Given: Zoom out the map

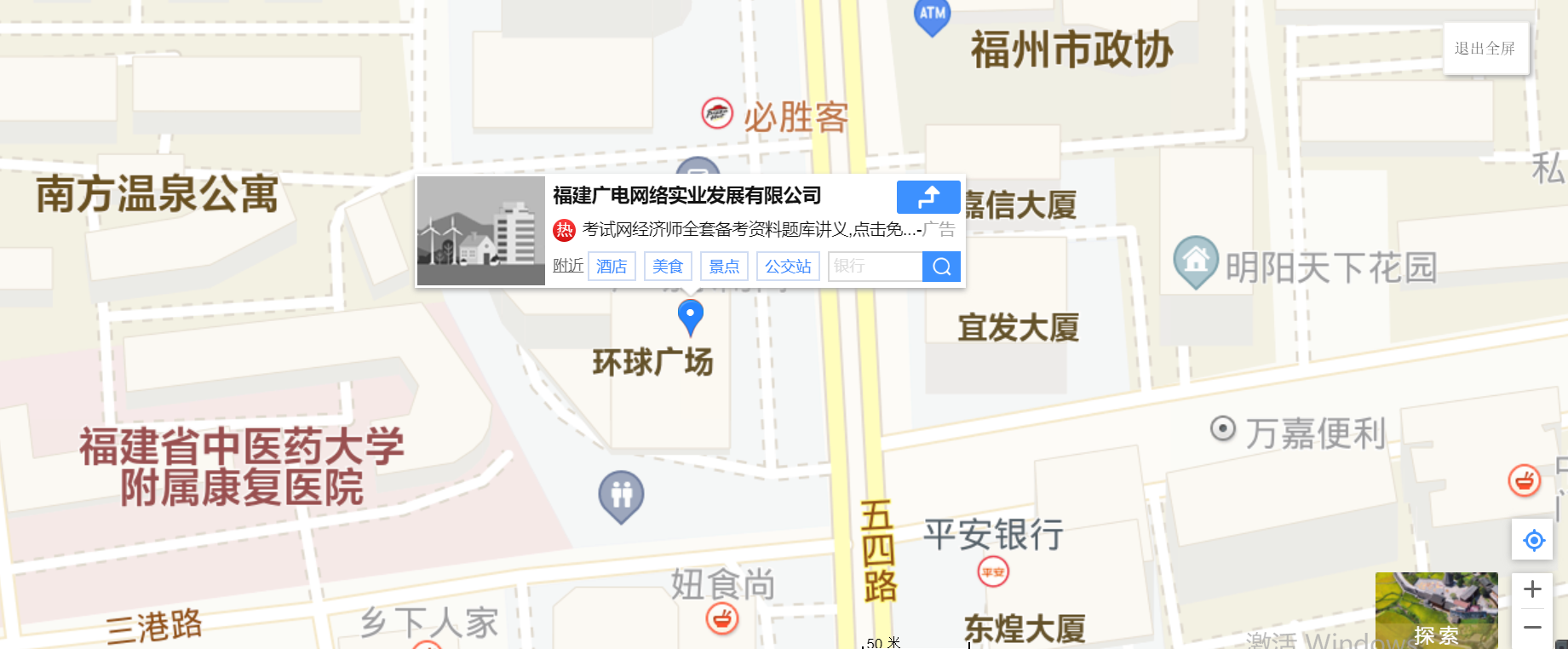Looking at the screenshot, I should point(1532,628).
